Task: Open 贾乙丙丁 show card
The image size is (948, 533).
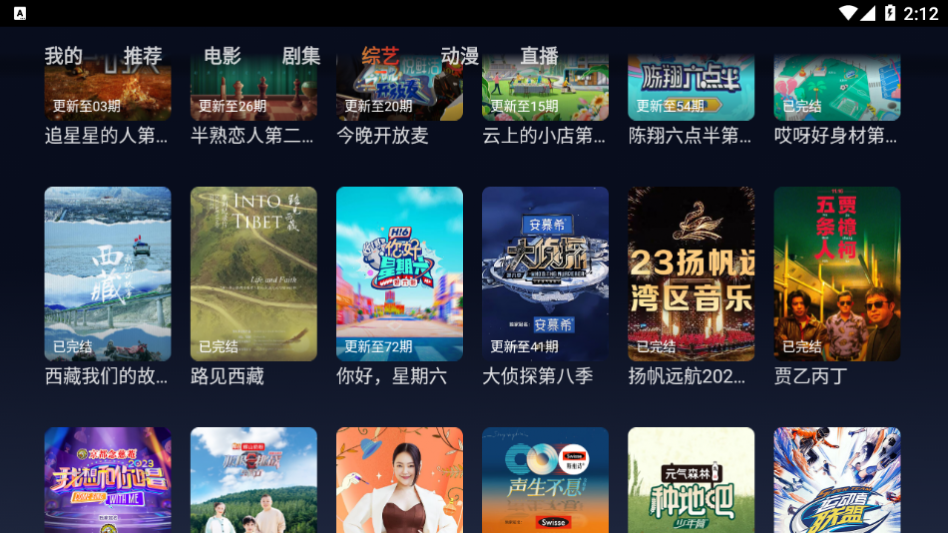Action: click(x=837, y=274)
